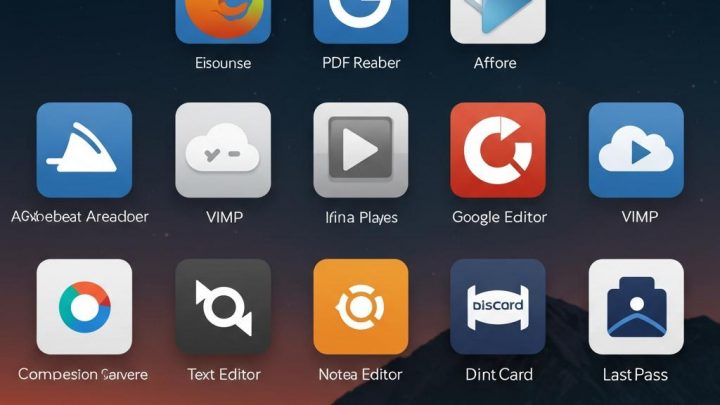Launch the Compesion Sarvere app
The width and height of the screenshot is (720, 405).
tap(84, 307)
